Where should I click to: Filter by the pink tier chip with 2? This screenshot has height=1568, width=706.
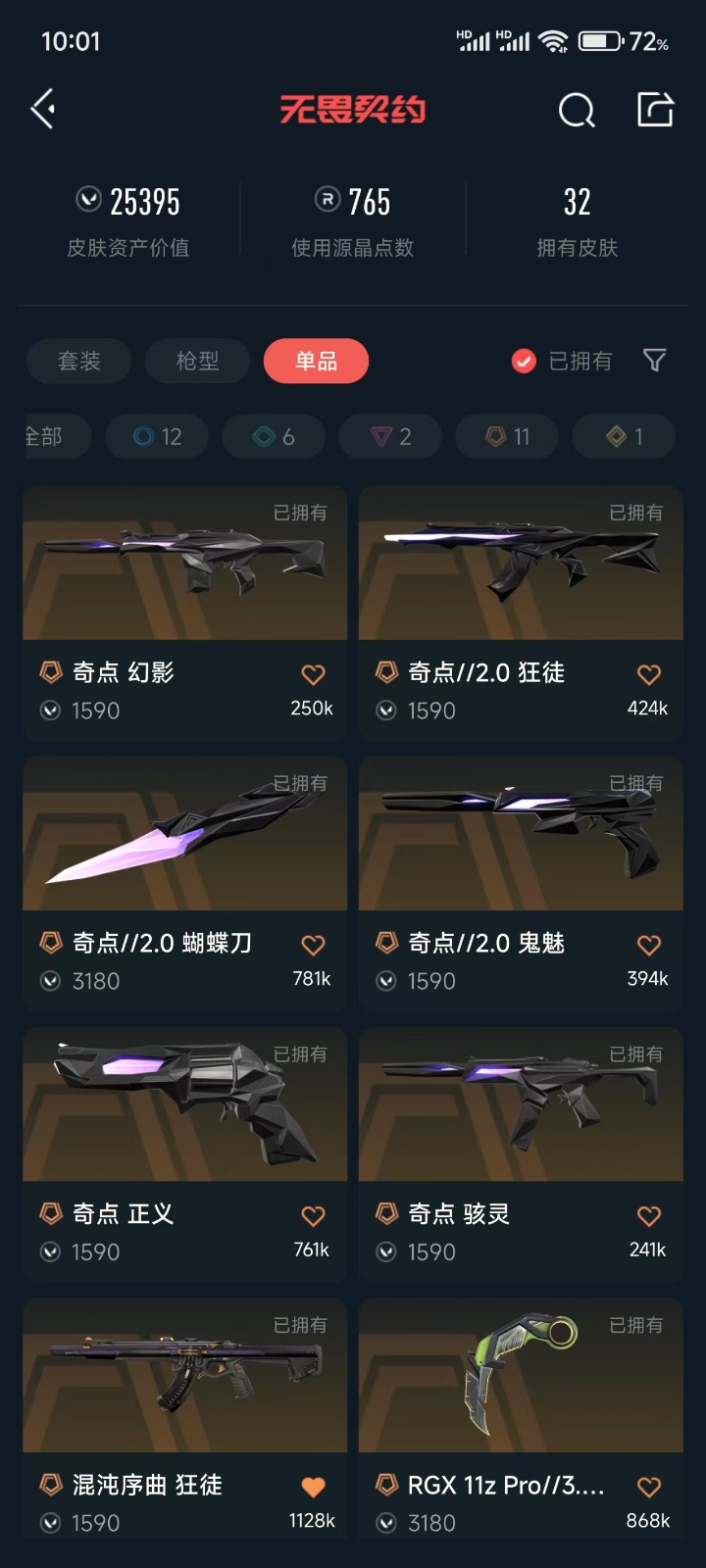coord(390,436)
